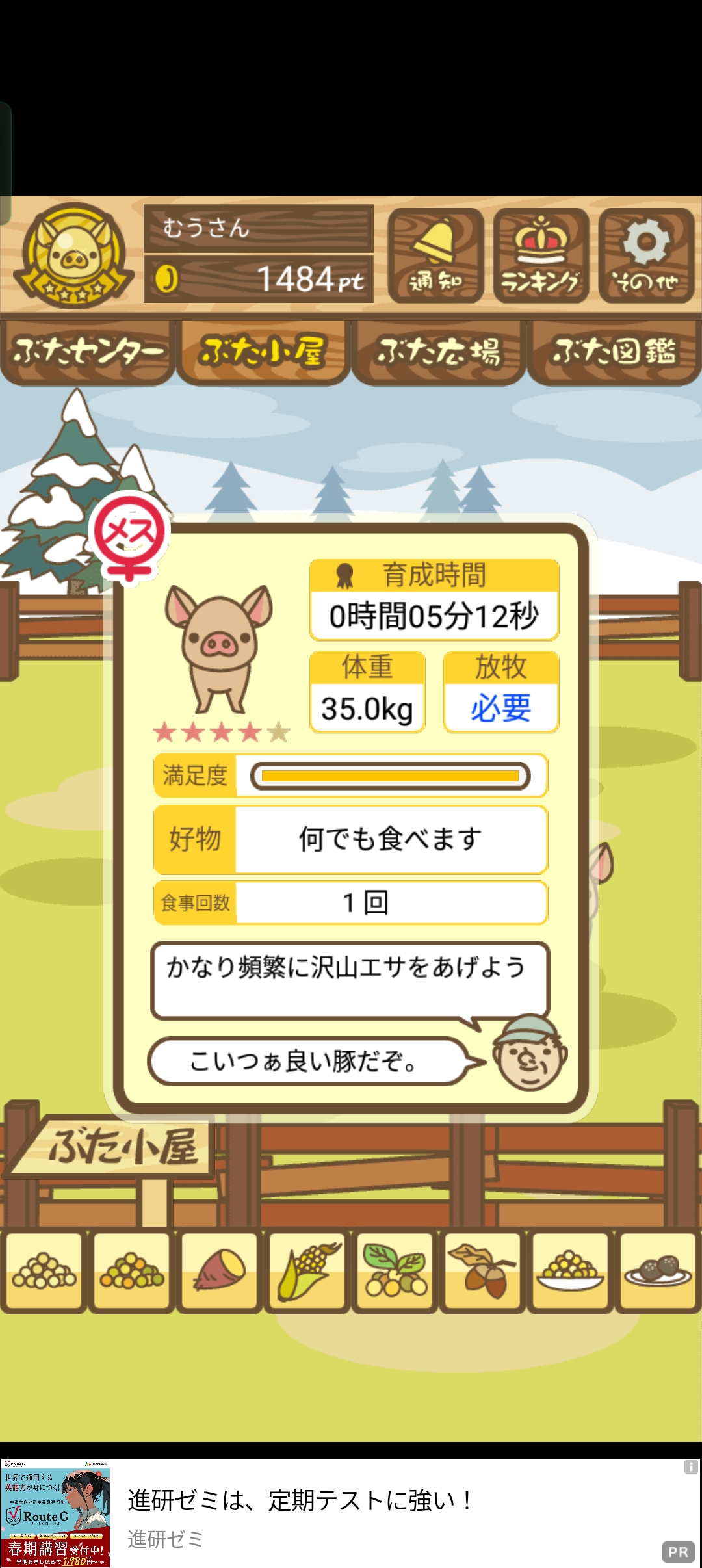Choose the plate of yellow beans

pos(571,1271)
